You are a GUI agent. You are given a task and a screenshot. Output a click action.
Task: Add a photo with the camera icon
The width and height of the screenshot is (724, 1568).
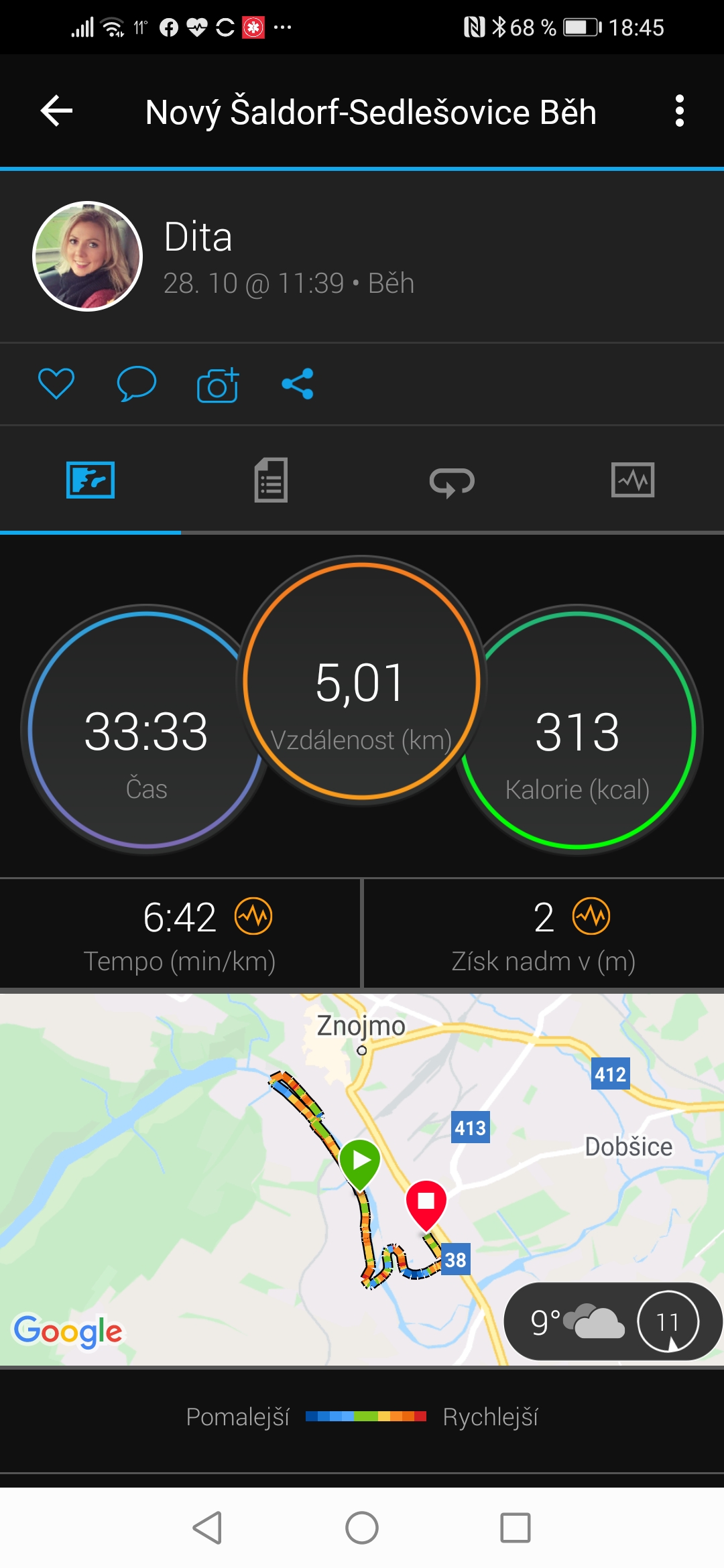(x=218, y=385)
